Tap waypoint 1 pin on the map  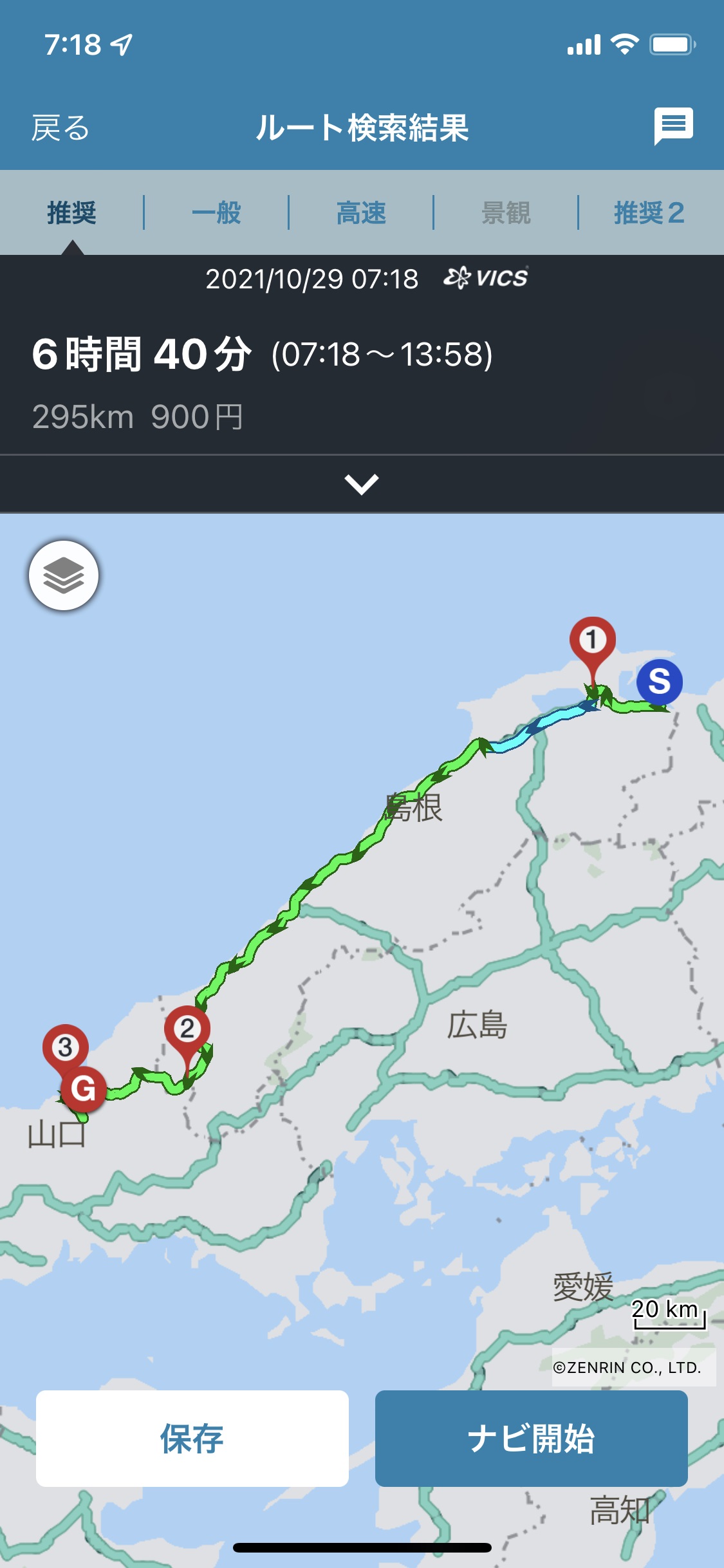pos(592,641)
